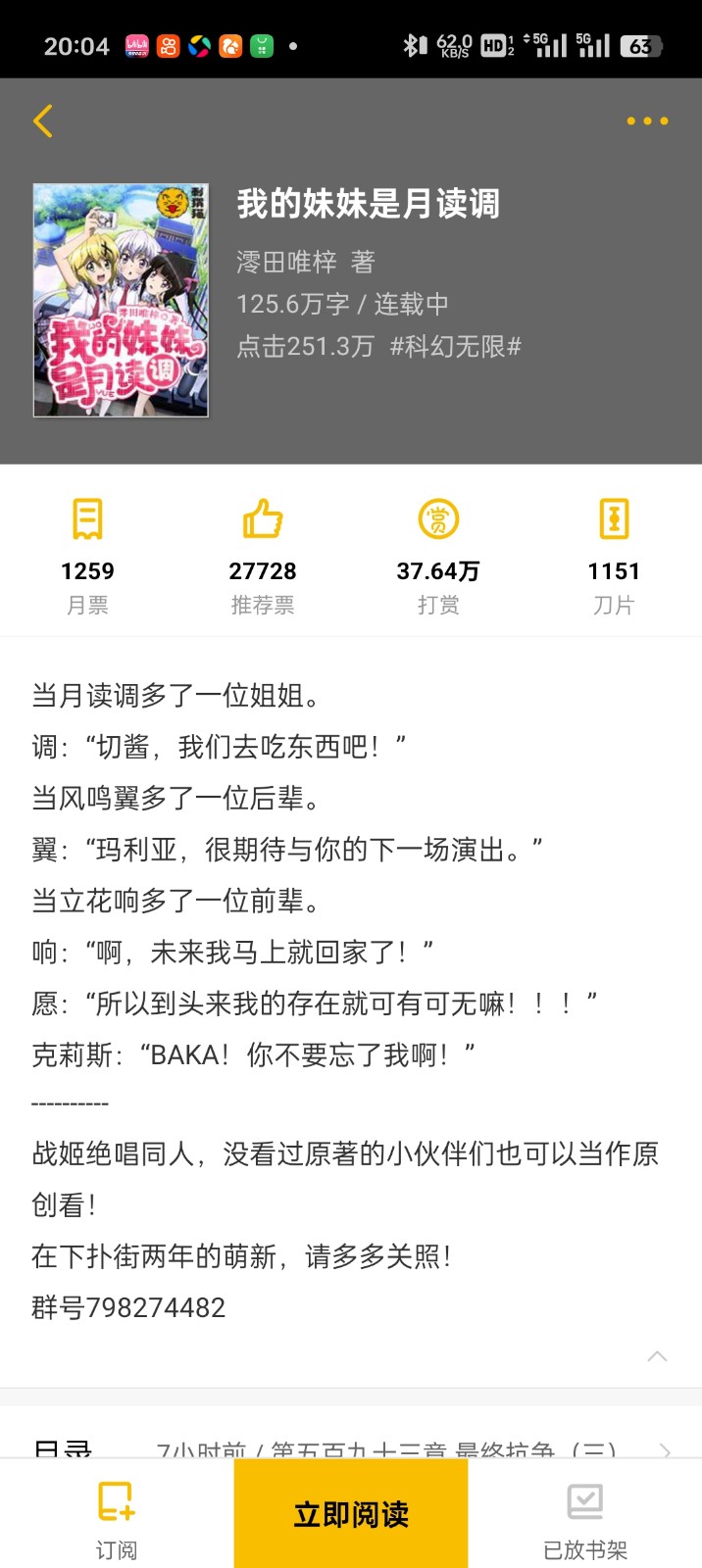This screenshot has height=1568, width=702.
Task: Collapse the book synopsis
Action: (657, 1356)
